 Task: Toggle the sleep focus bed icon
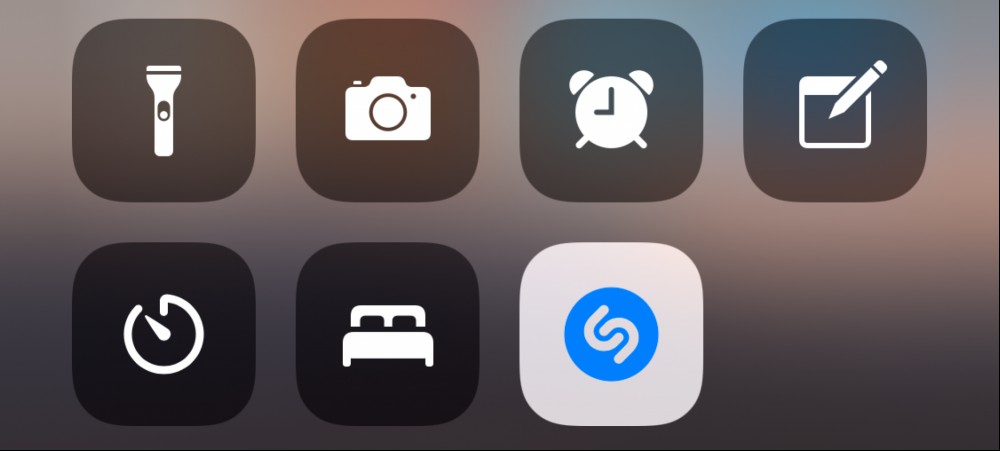tap(387, 333)
